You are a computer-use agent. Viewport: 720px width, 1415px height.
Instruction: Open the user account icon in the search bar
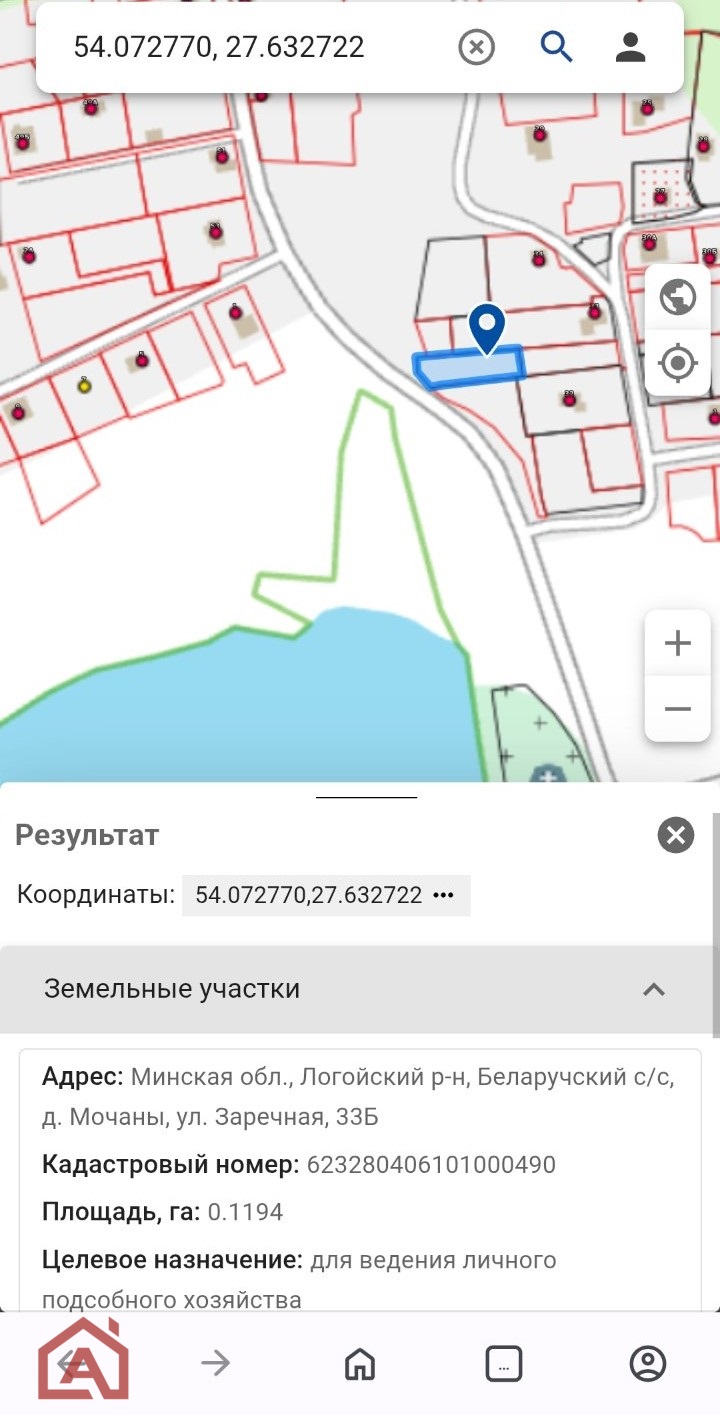pos(630,47)
